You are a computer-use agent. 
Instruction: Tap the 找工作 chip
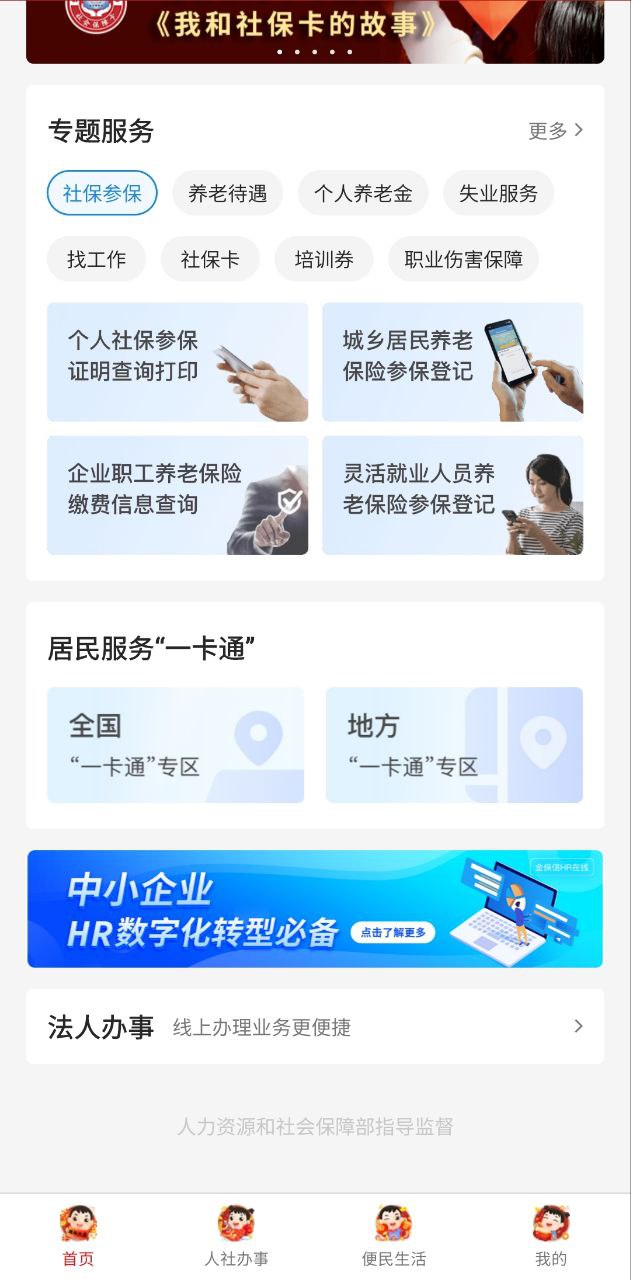96,260
